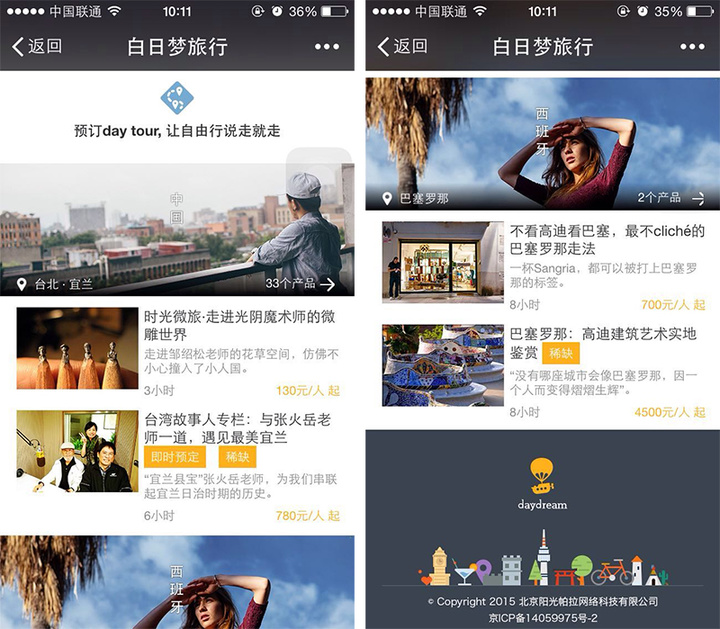Open the 高迪建筑艺术实地鉴赏 tour card
The width and height of the screenshot is (720, 629).
coord(542,371)
